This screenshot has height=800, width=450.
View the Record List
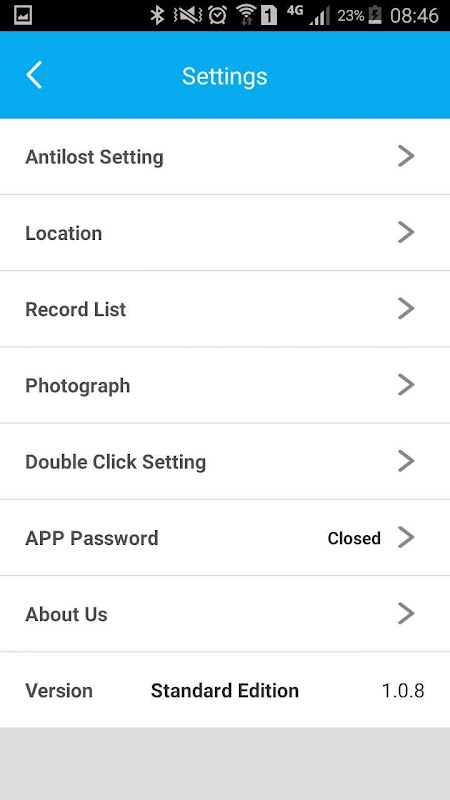coord(225,309)
